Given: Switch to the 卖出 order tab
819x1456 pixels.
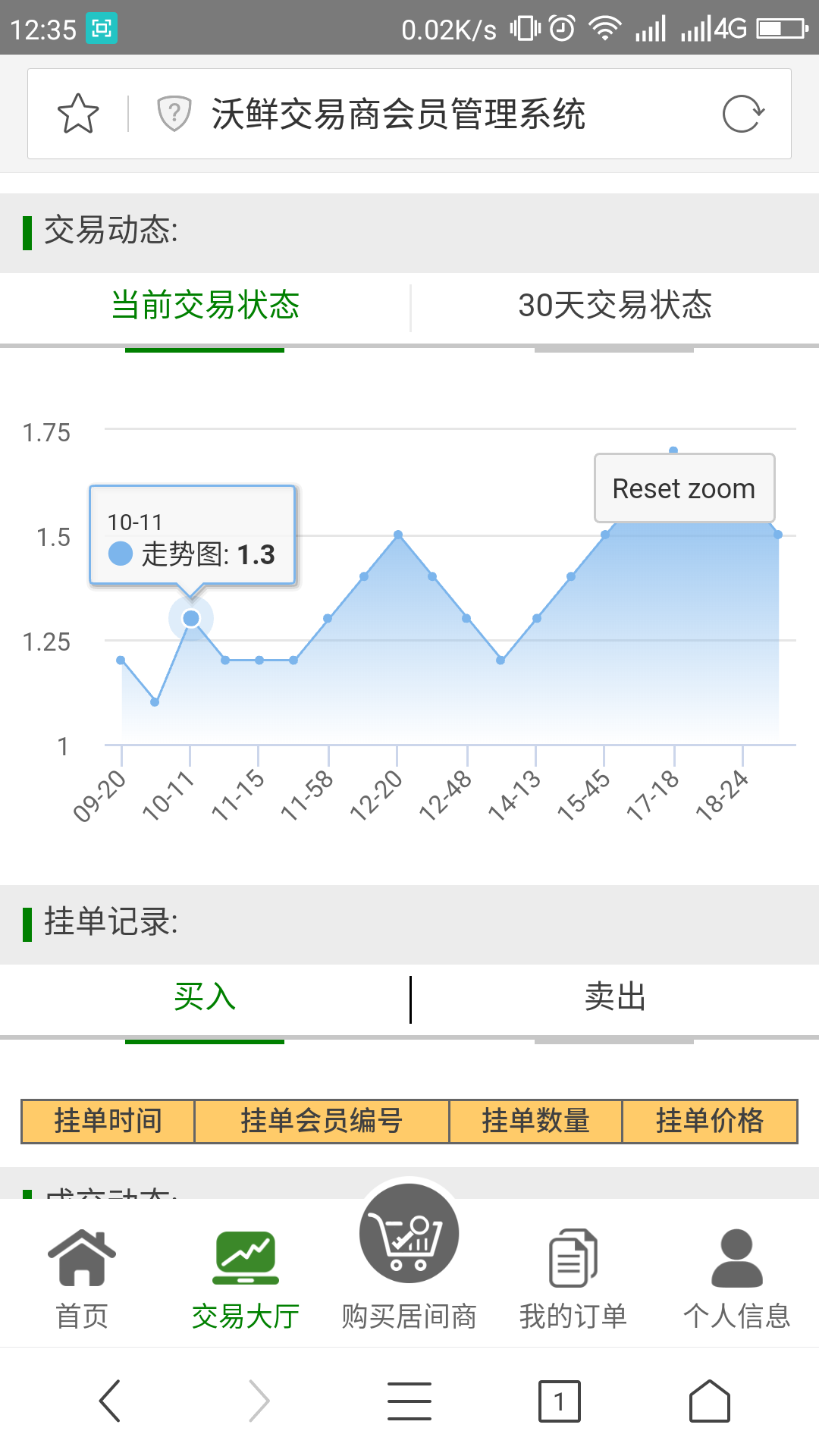Looking at the screenshot, I should pyautogui.click(x=615, y=996).
